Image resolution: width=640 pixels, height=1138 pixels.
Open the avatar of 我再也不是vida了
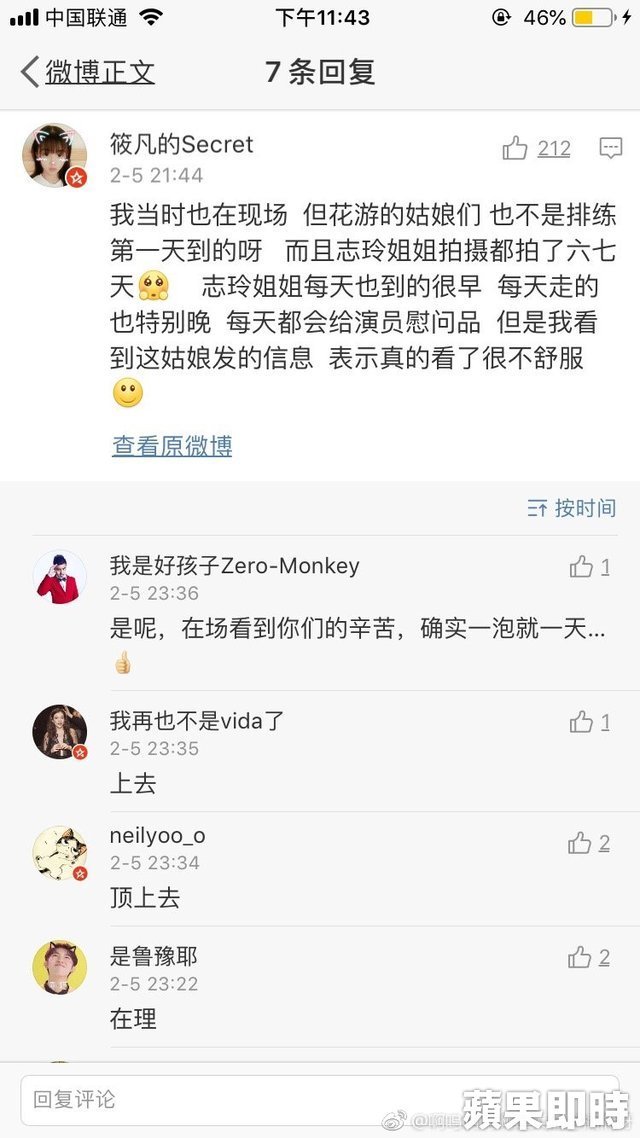tap(59, 732)
